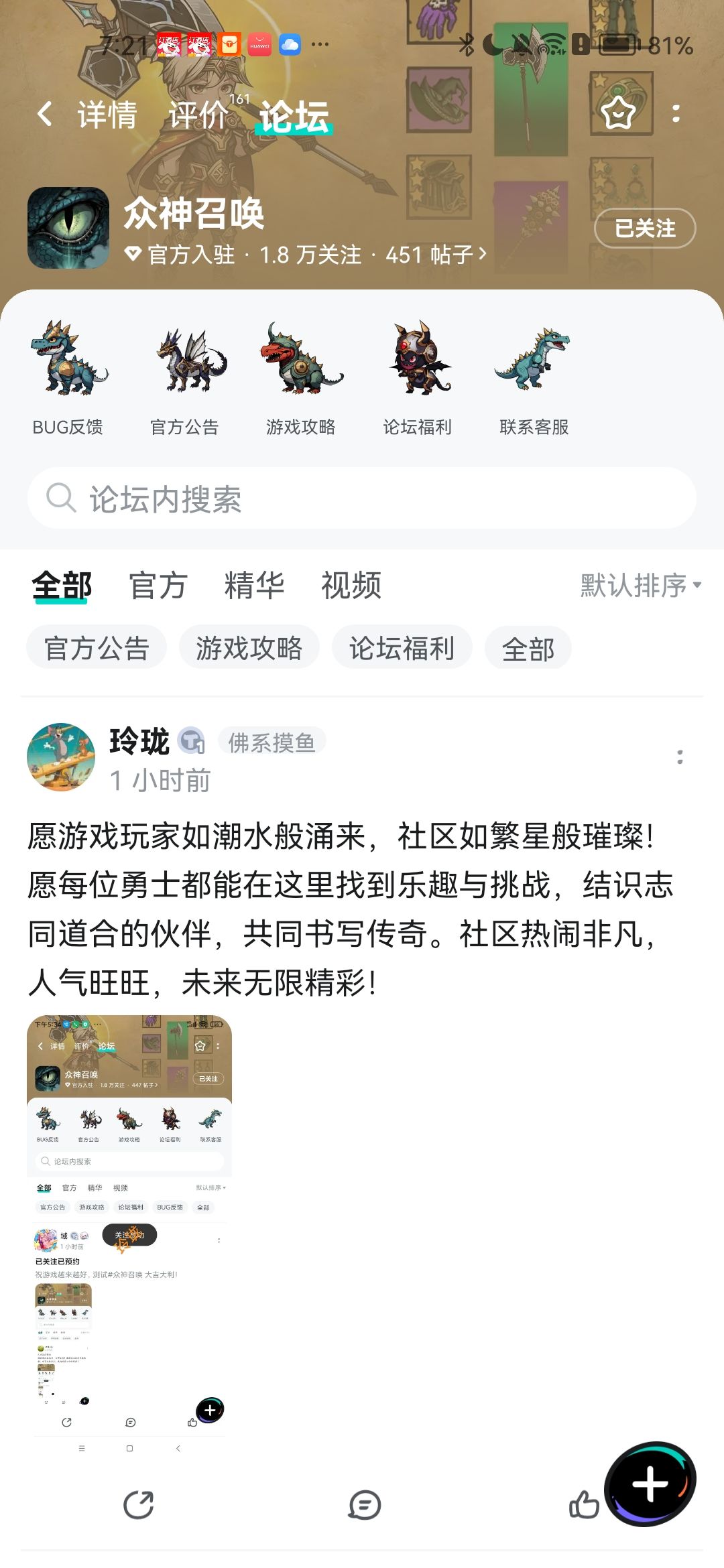724x1568 pixels.
Task: Switch to the 精华 feed tab
Action: click(x=254, y=585)
